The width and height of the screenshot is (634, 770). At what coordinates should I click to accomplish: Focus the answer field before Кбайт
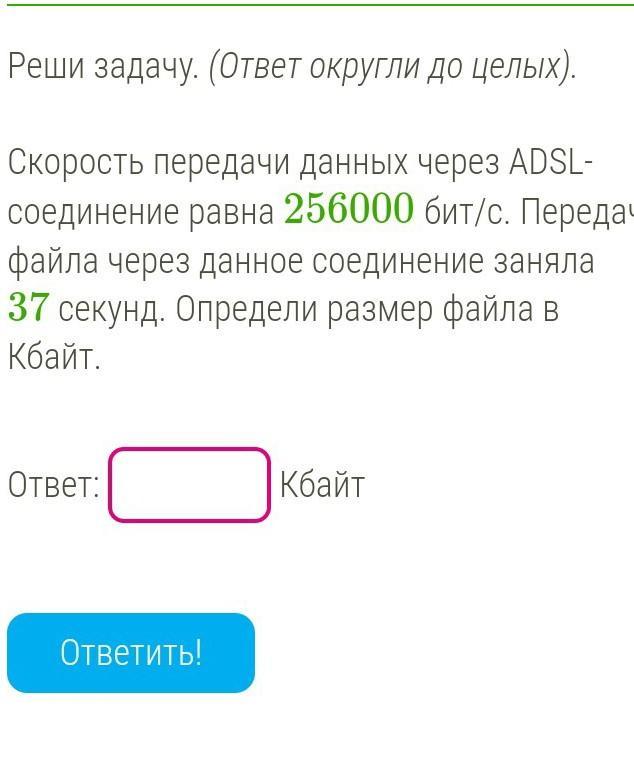pos(190,485)
